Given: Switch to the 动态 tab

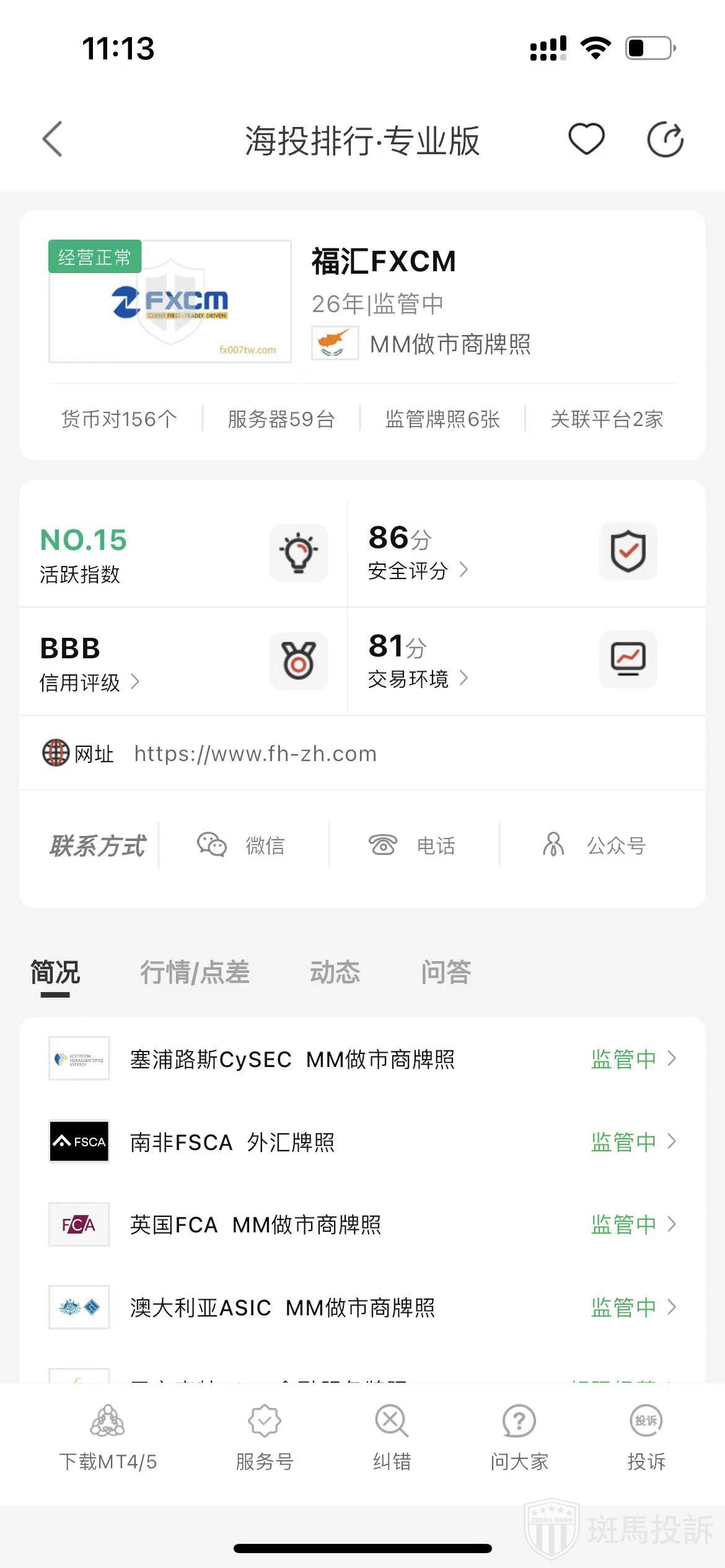Looking at the screenshot, I should [x=335, y=972].
